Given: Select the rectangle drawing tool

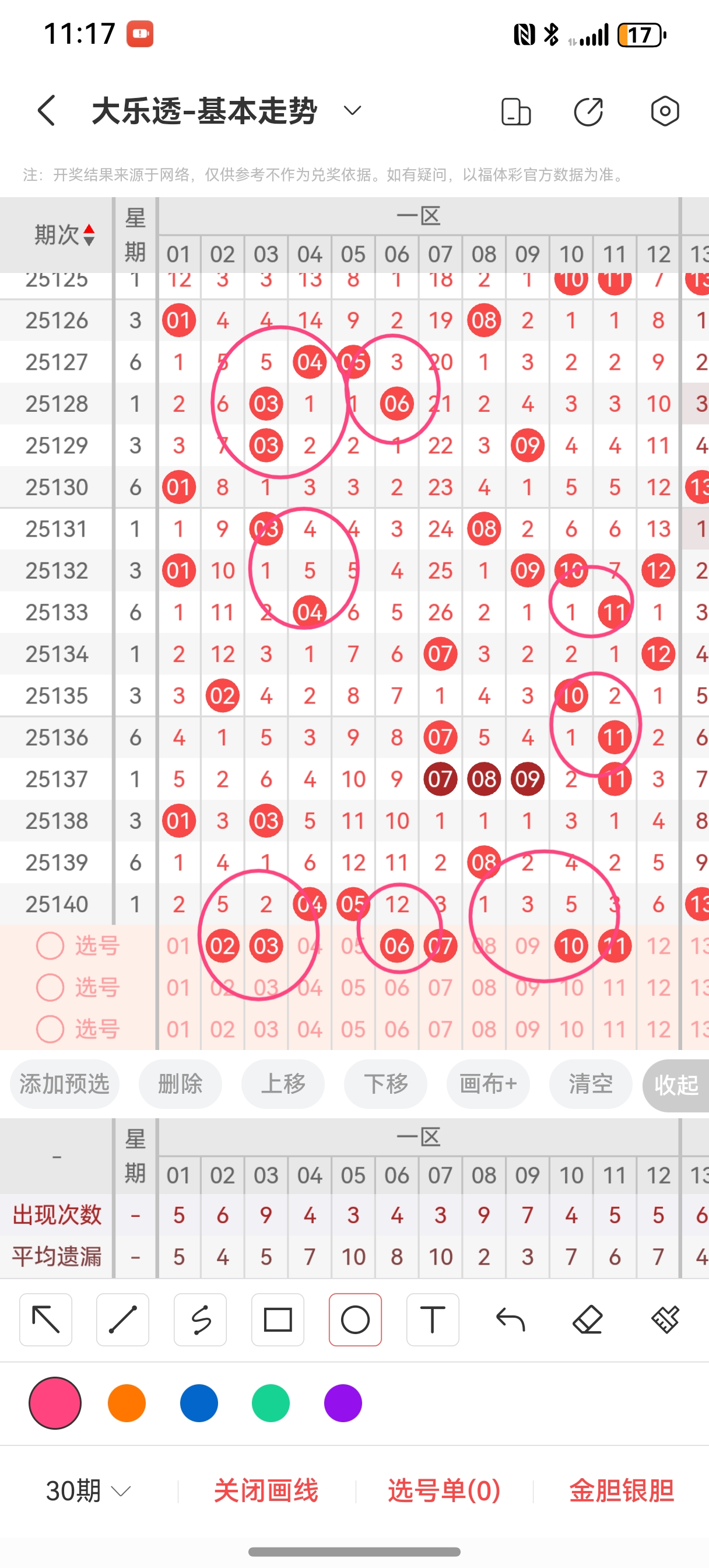Looking at the screenshot, I should click(278, 1321).
